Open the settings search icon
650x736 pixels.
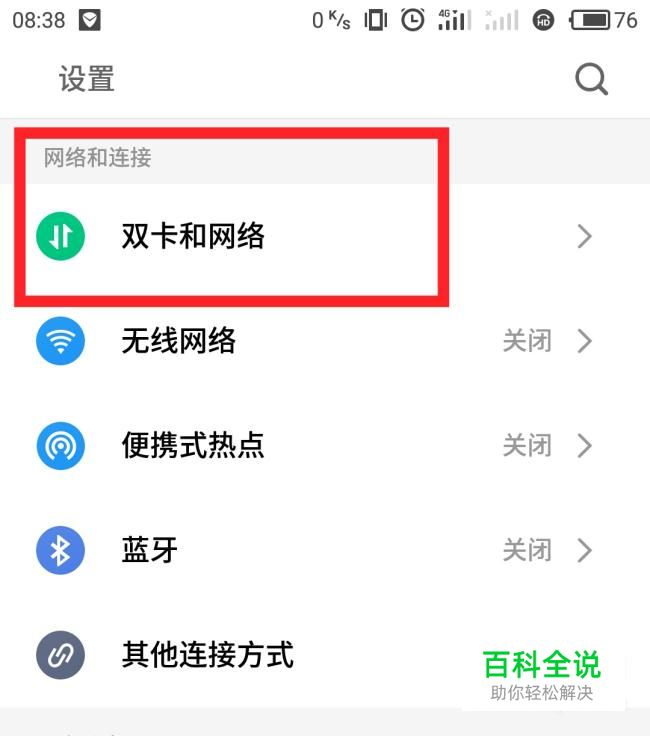point(591,79)
